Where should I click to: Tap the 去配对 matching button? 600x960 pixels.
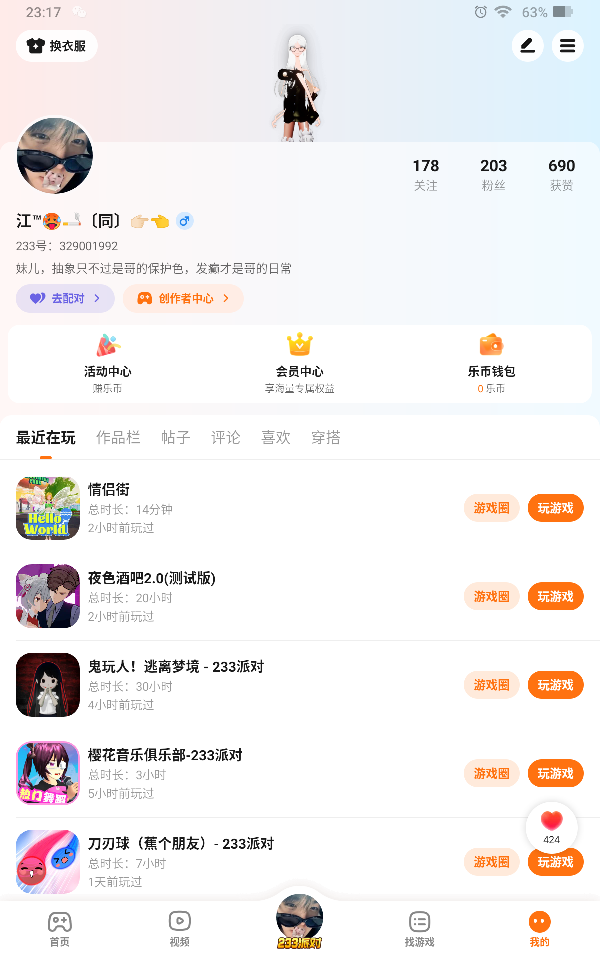(x=65, y=298)
